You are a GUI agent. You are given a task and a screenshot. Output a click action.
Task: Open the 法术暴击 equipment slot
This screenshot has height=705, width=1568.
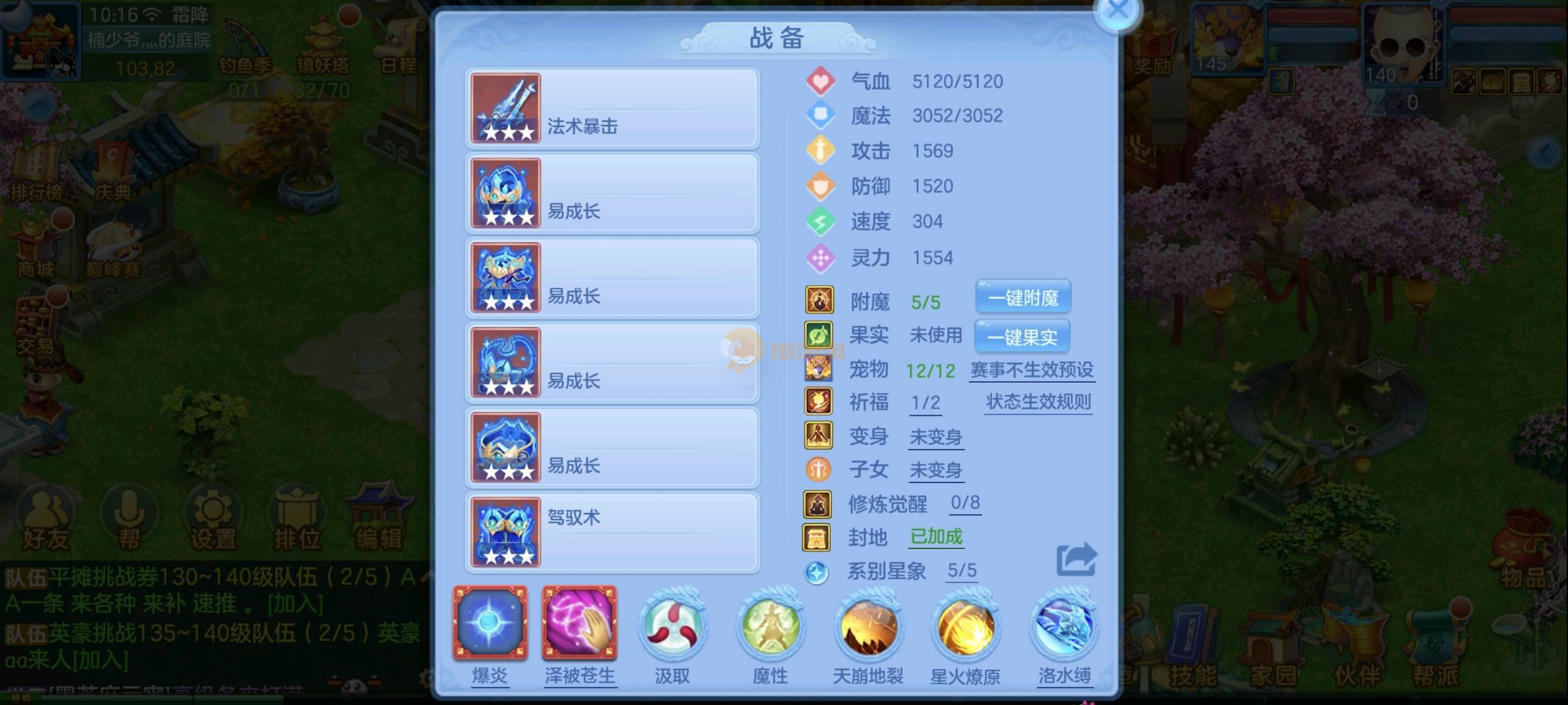612,108
